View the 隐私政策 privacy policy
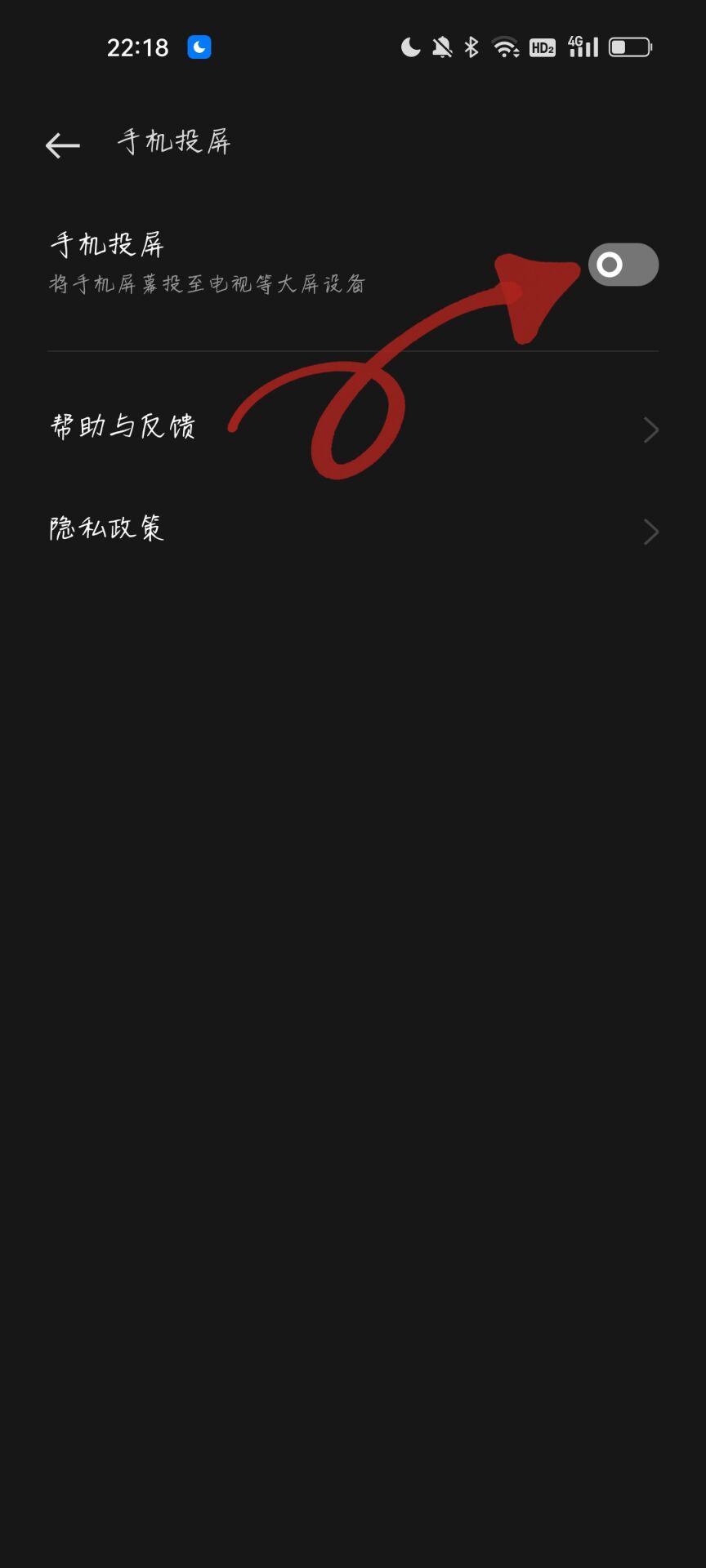 106,529
